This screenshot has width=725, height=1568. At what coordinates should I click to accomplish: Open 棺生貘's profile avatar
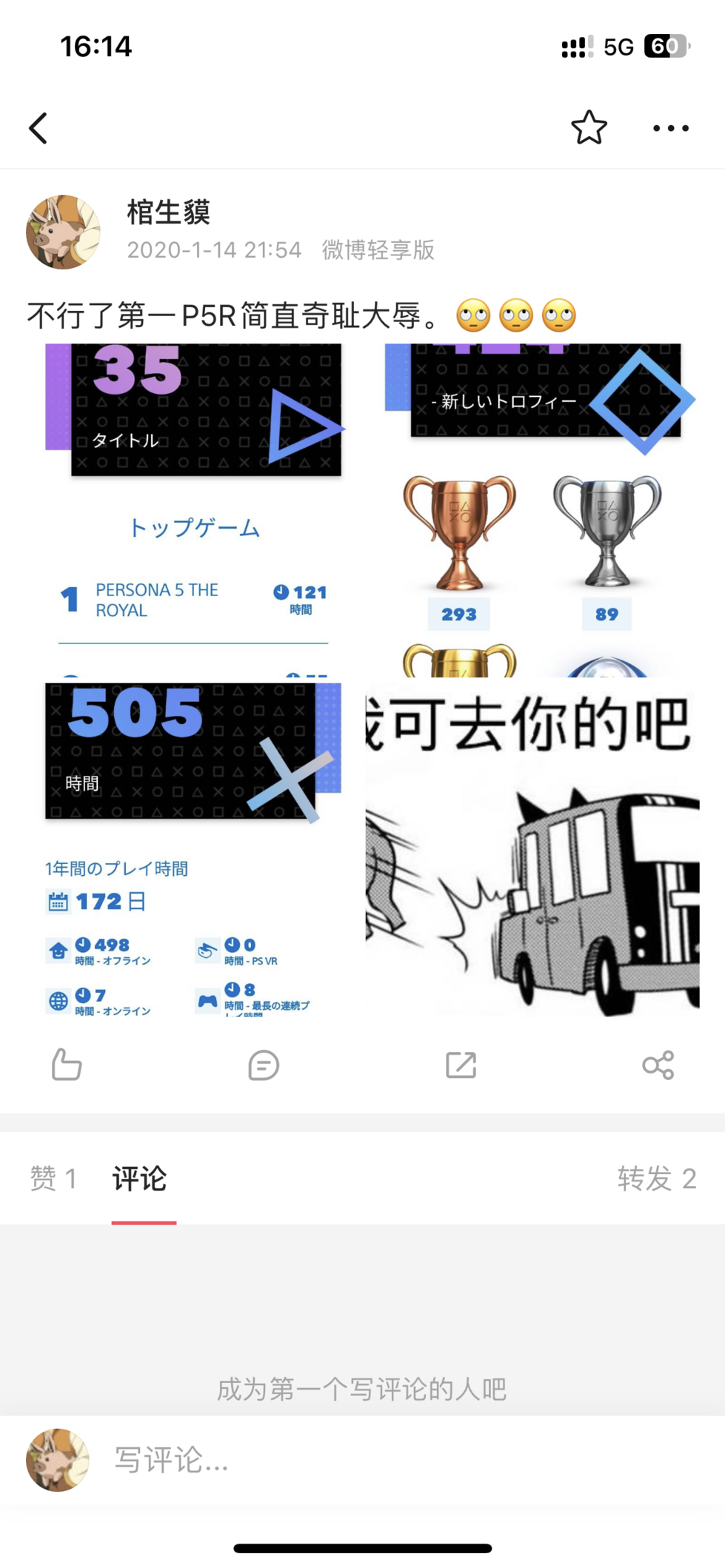[x=63, y=232]
